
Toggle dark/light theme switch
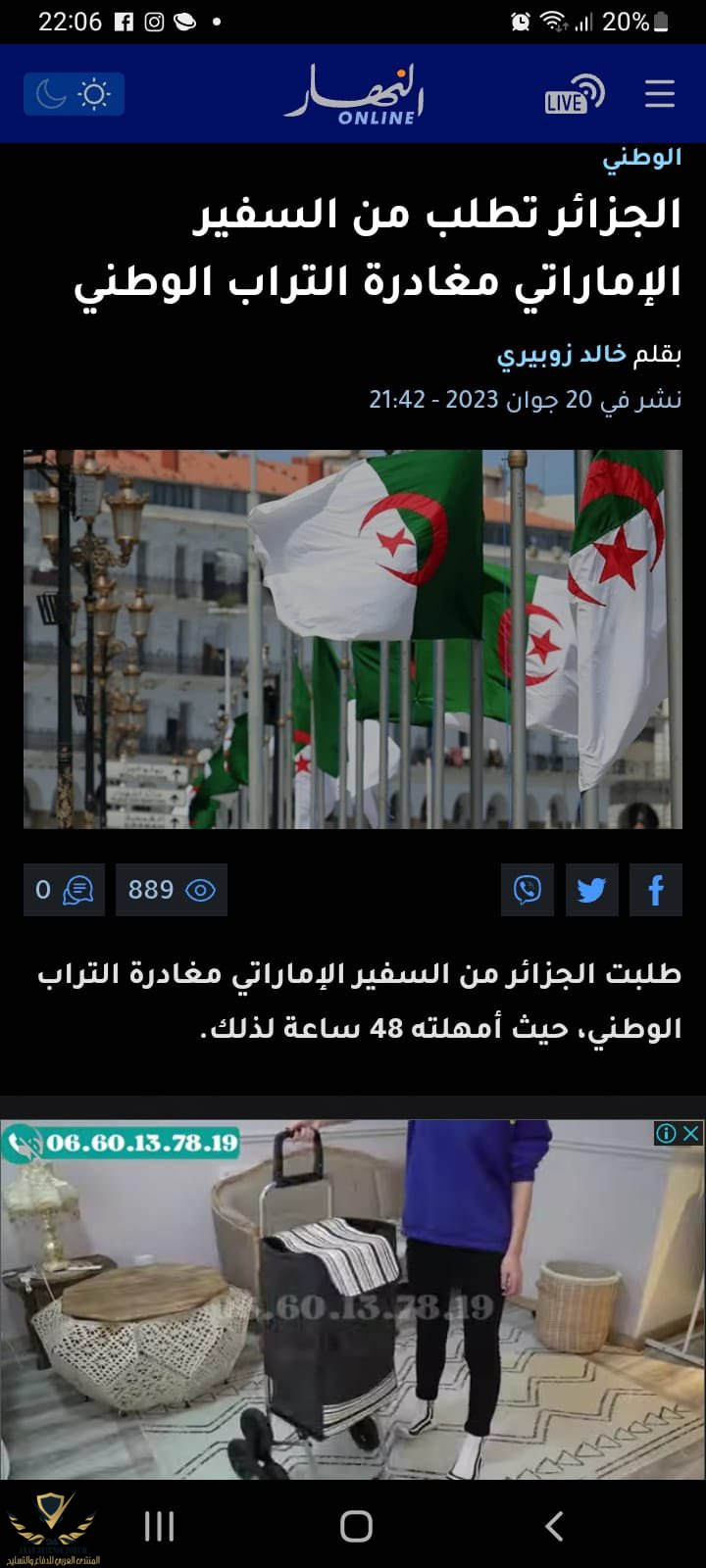tap(75, 94)
